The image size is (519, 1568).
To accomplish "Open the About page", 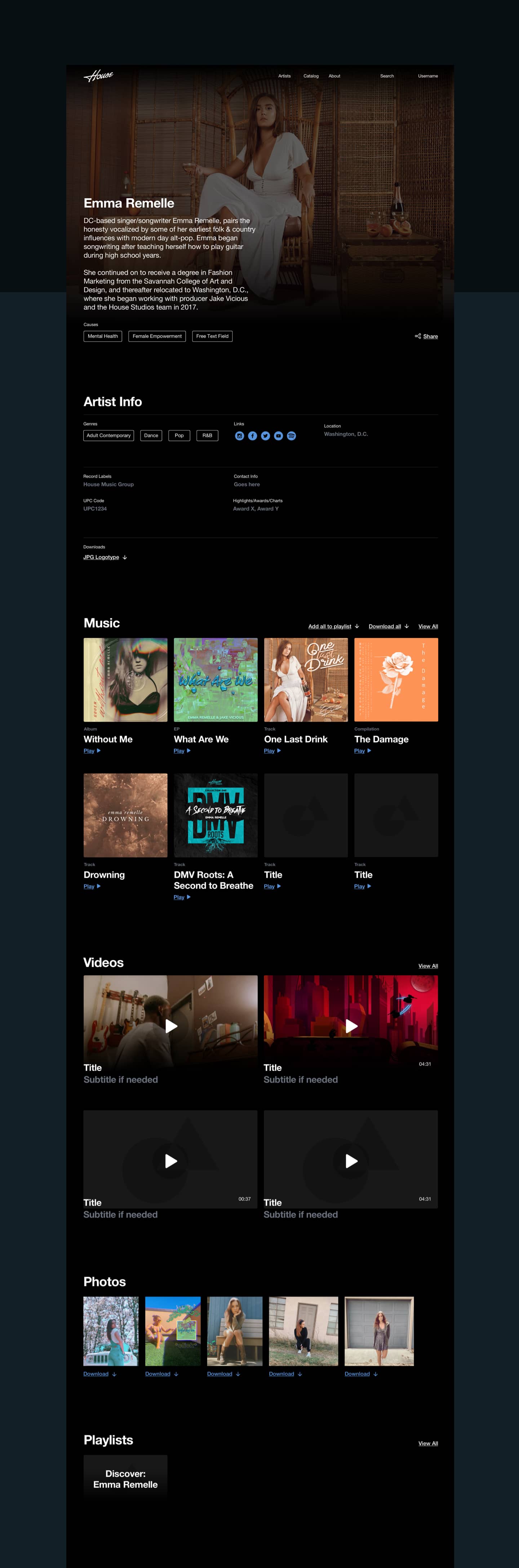I will pos(334,76).
